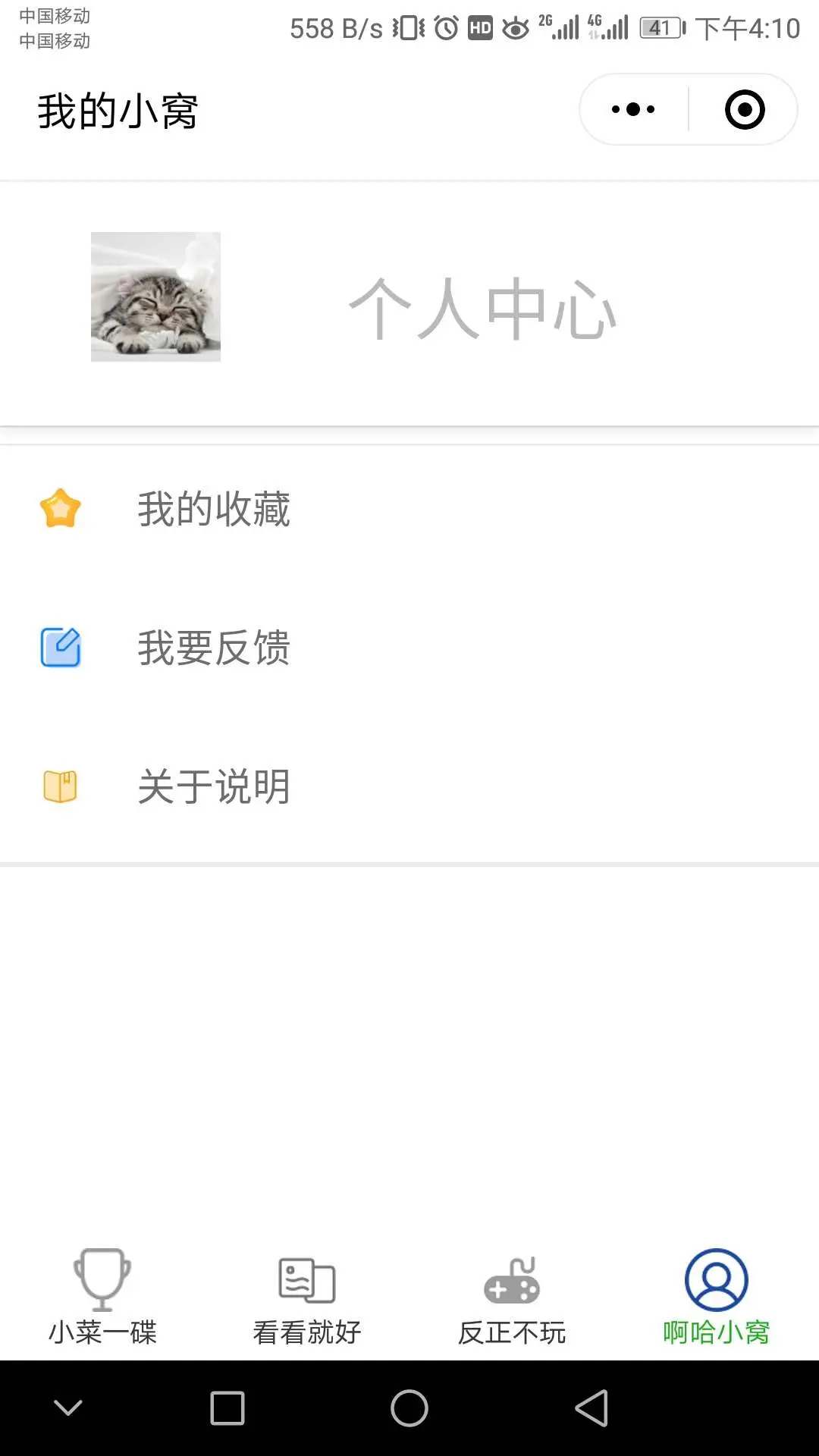Open 我的收藏 favorites list
The width and height of the screenshot is (819, 1456).
(x=214, y=509)
